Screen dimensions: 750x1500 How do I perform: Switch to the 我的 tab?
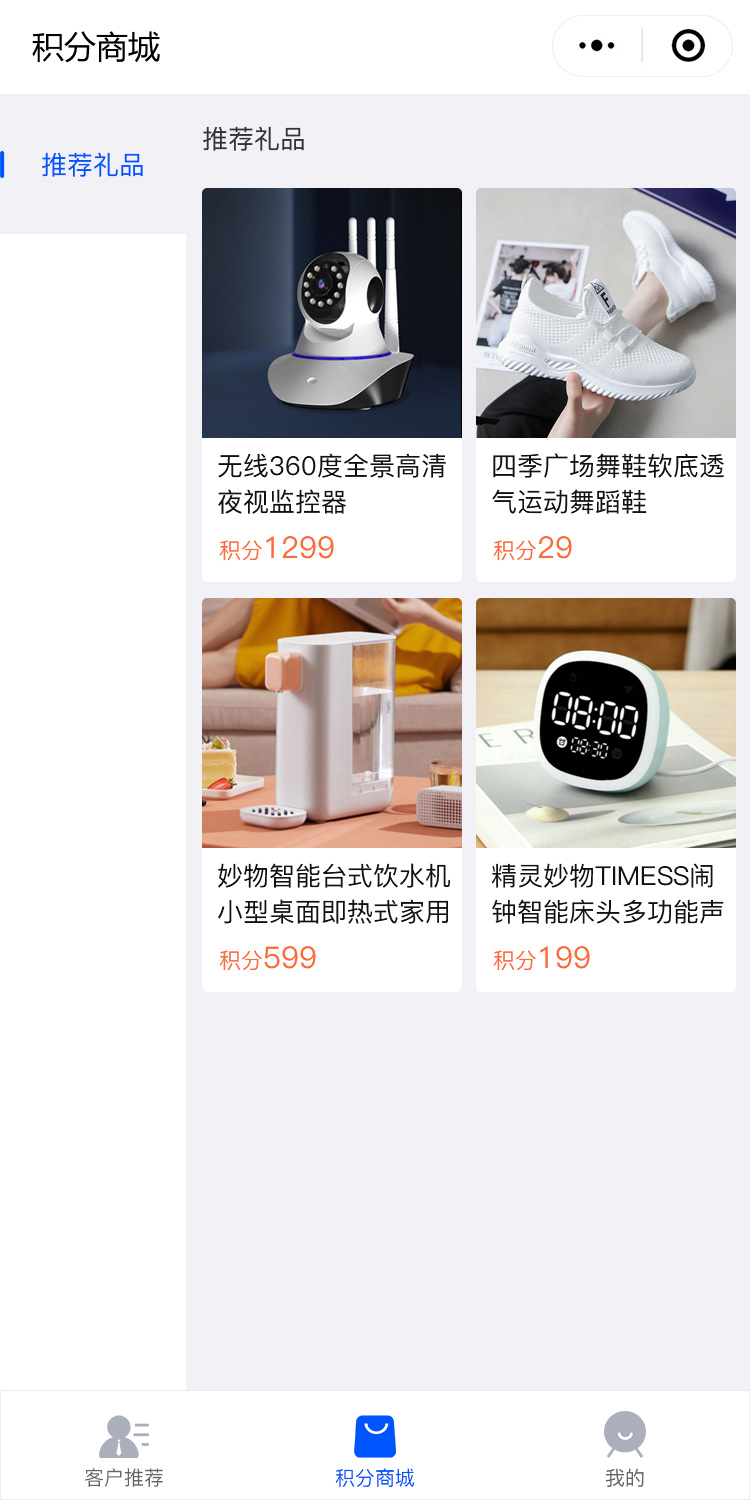click(625, 1448)
